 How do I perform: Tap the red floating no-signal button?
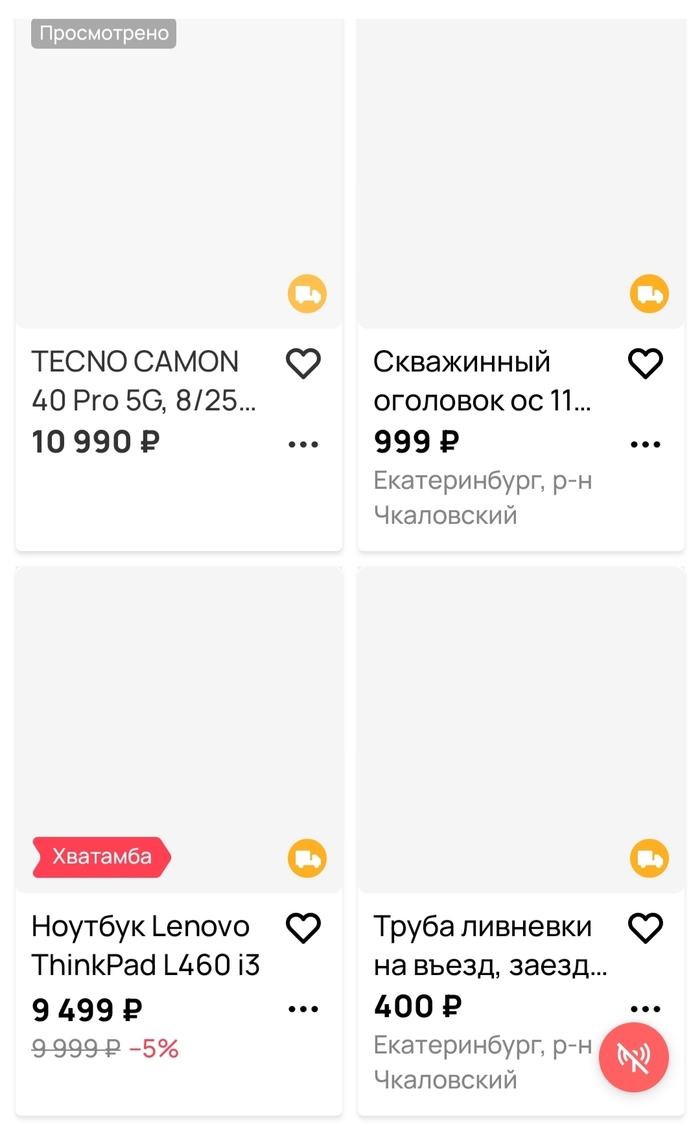[x=634, y=1057]
